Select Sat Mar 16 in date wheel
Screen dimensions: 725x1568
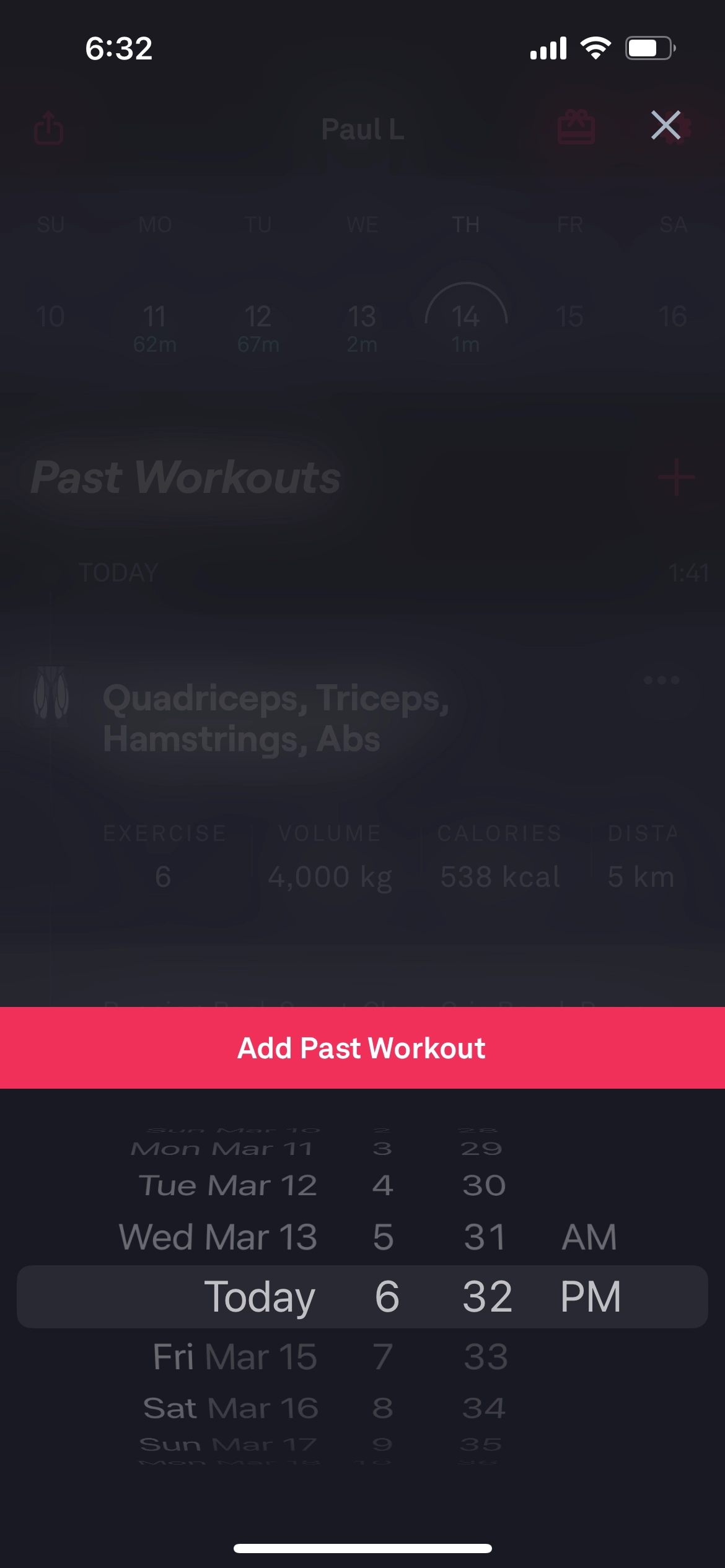231,1408
